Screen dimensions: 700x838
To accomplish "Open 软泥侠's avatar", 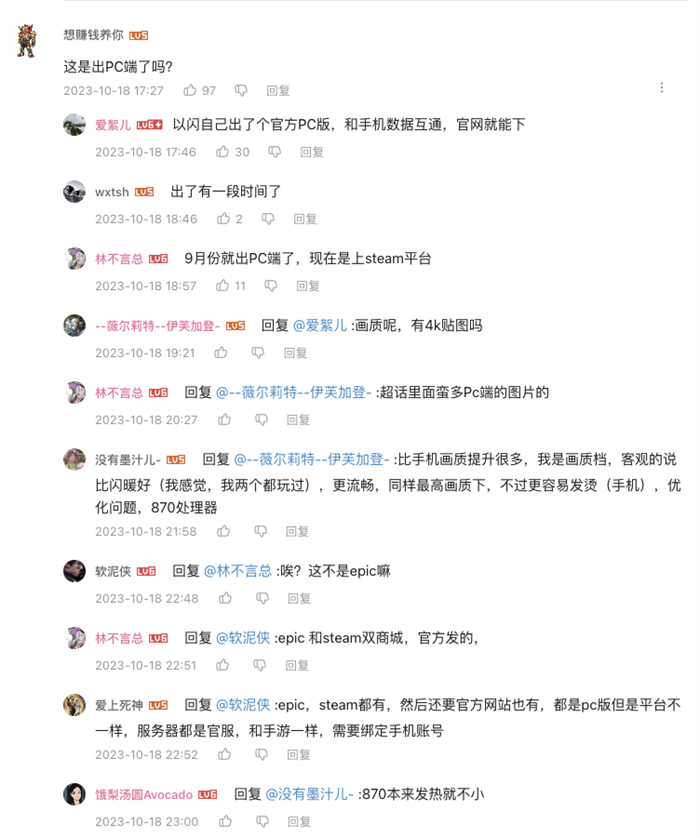I will tap(74, 571).
